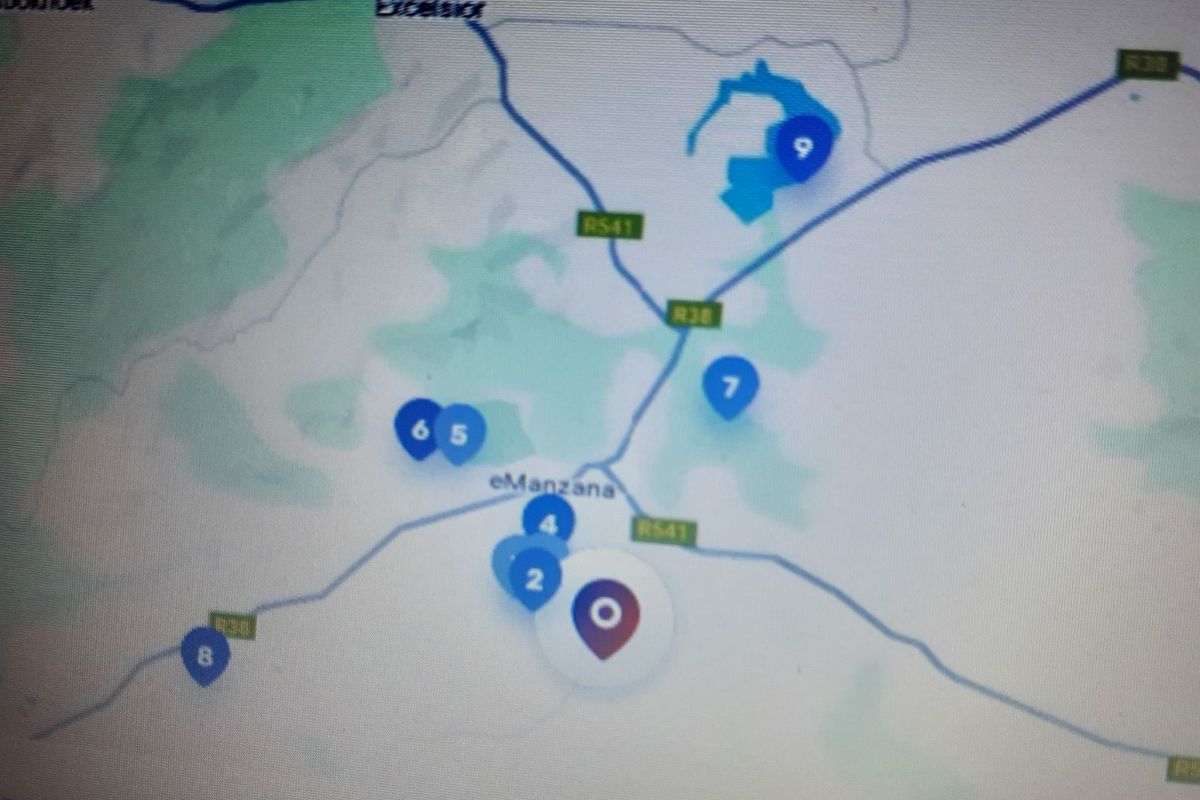Select map pin number 4
Viewport: 1200px width, 800px height.
(x=548, y=521)
